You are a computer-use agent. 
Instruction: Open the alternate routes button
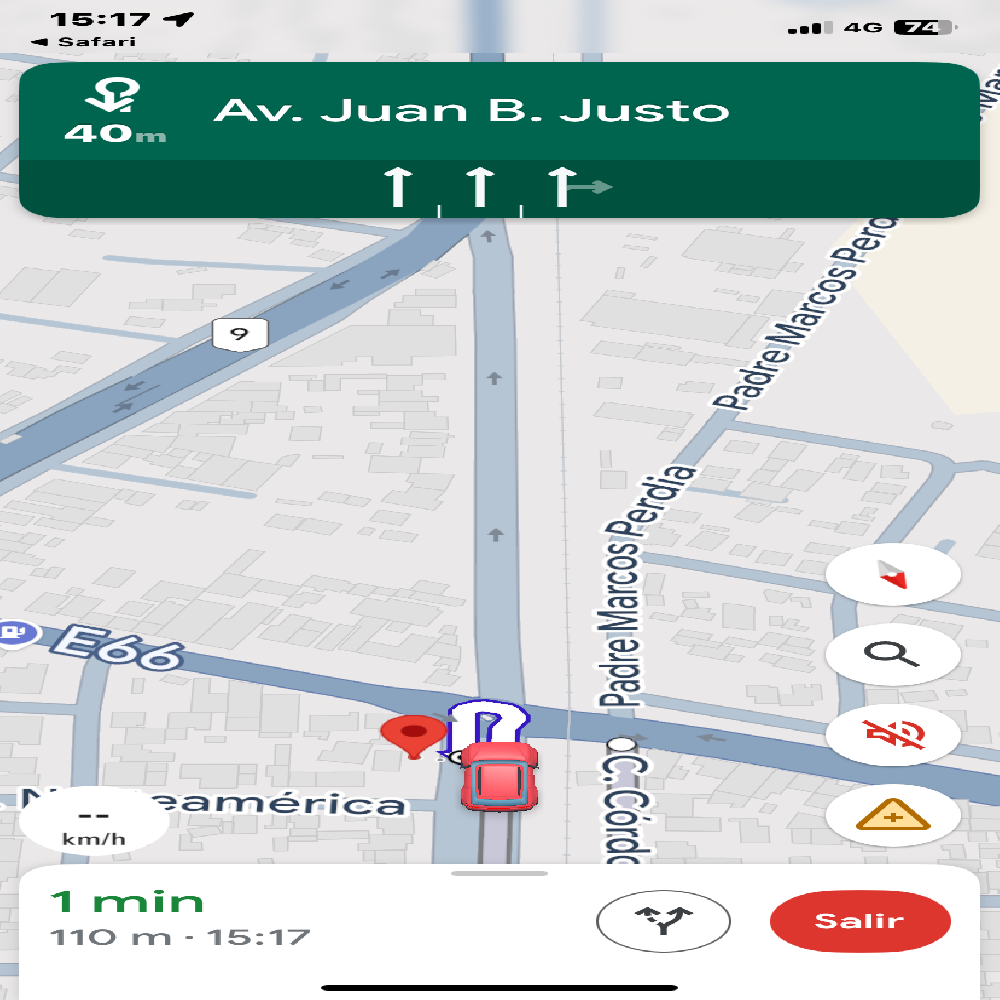[663, 921]
